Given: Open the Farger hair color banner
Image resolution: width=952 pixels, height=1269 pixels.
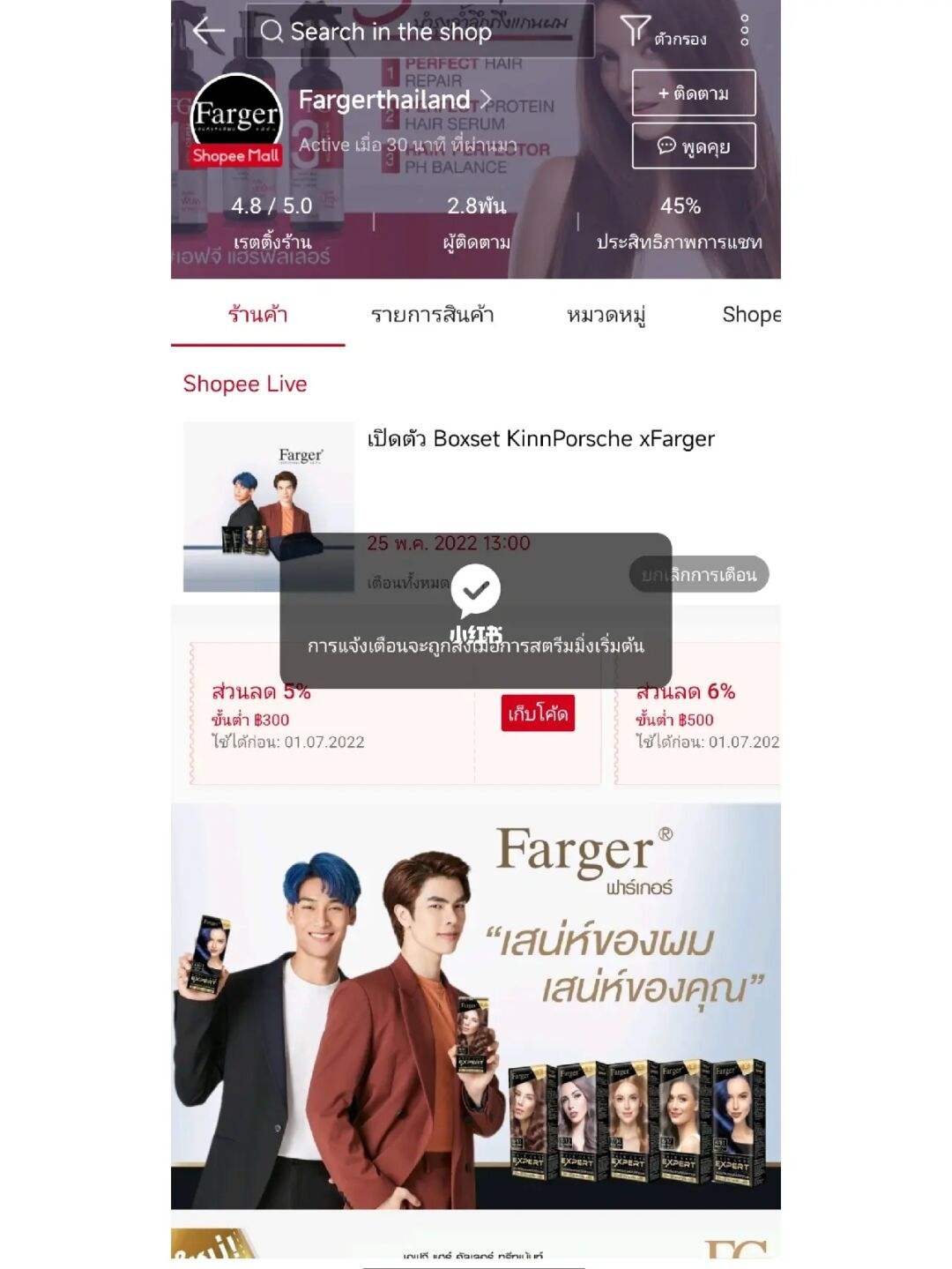Looking at the screenshot, I should [475, 1005].
